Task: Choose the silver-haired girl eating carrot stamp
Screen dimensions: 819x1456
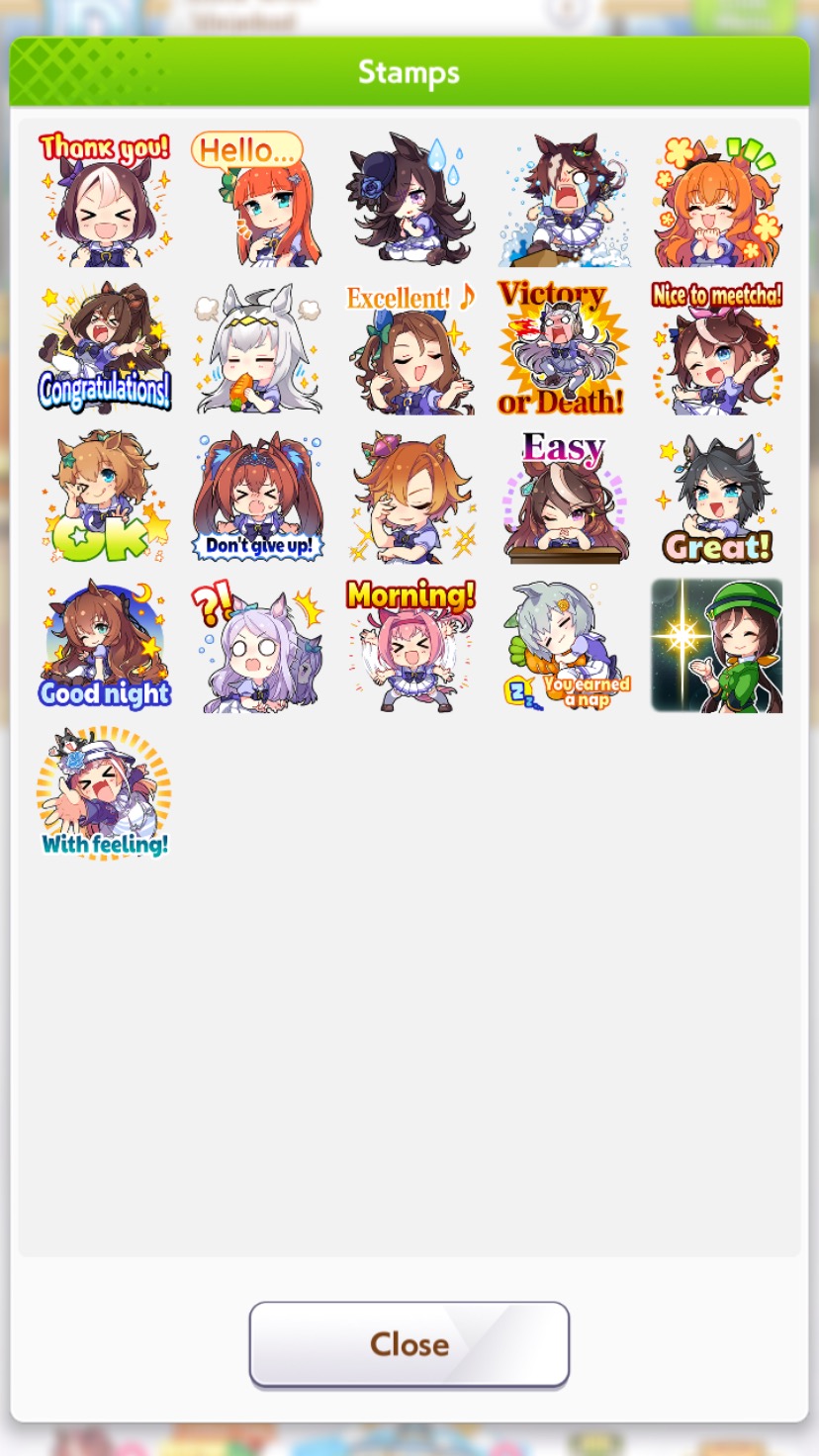Action: tap(257, 348)
